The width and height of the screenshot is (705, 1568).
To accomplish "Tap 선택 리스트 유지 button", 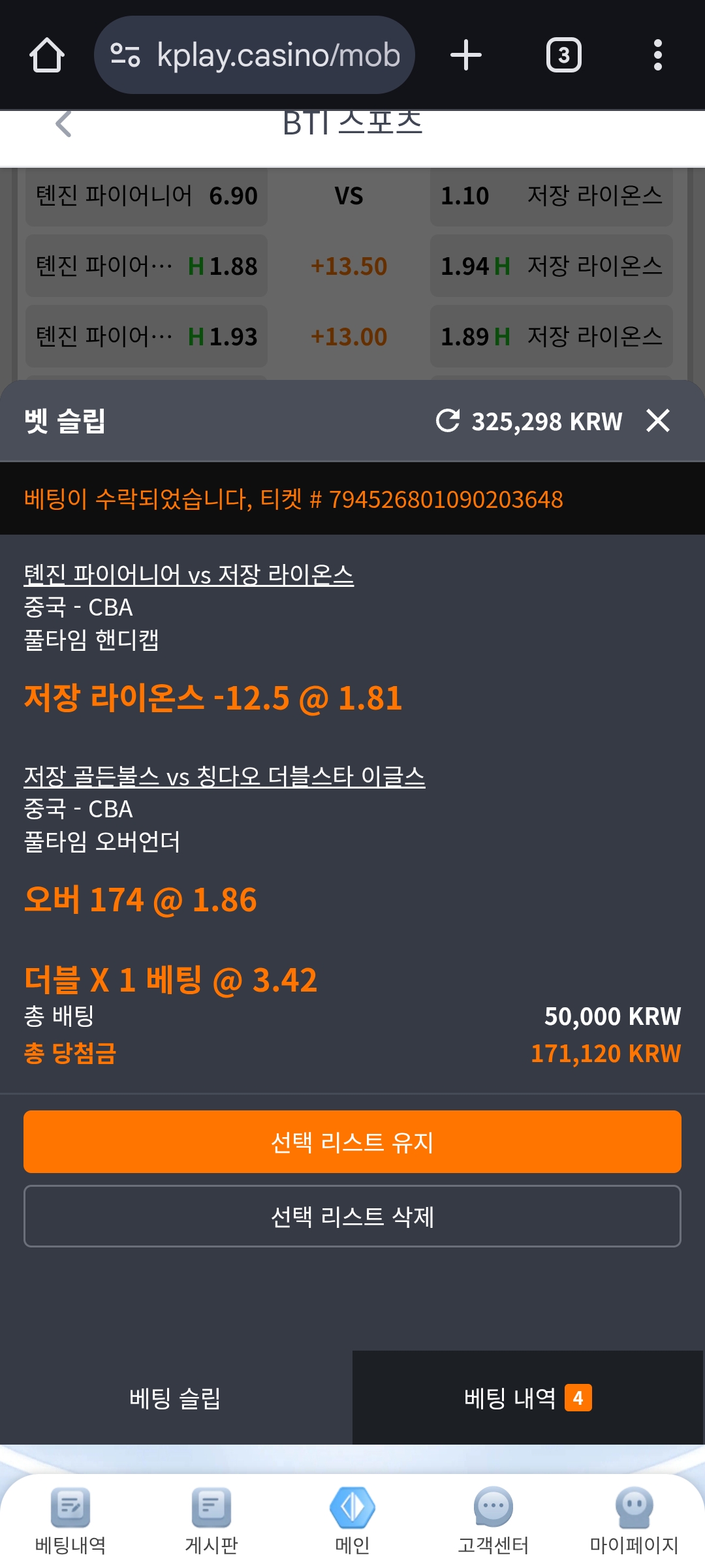I will pos(352,1142).
